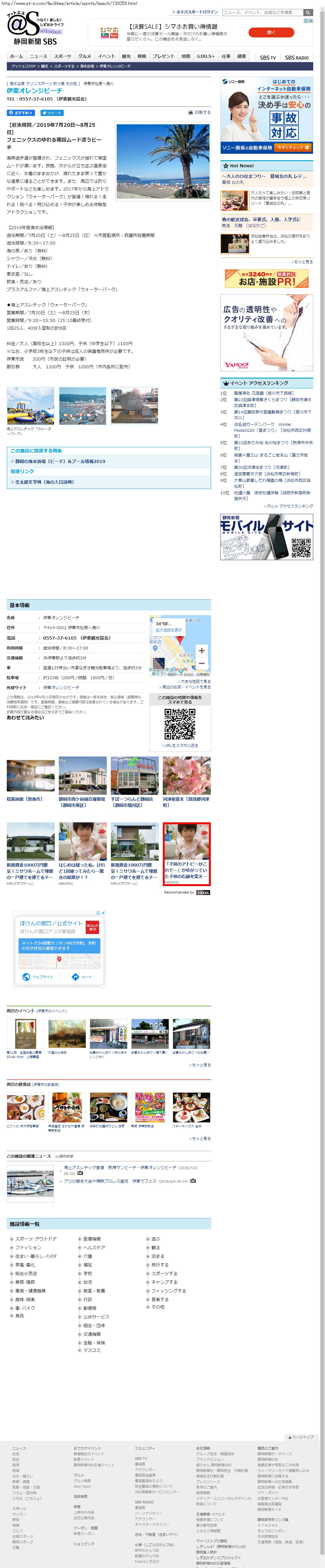The width and height of the screenshot is (325, 1568).
Task: Tap the URLをスマホに送る link
Action: (180, 745)
